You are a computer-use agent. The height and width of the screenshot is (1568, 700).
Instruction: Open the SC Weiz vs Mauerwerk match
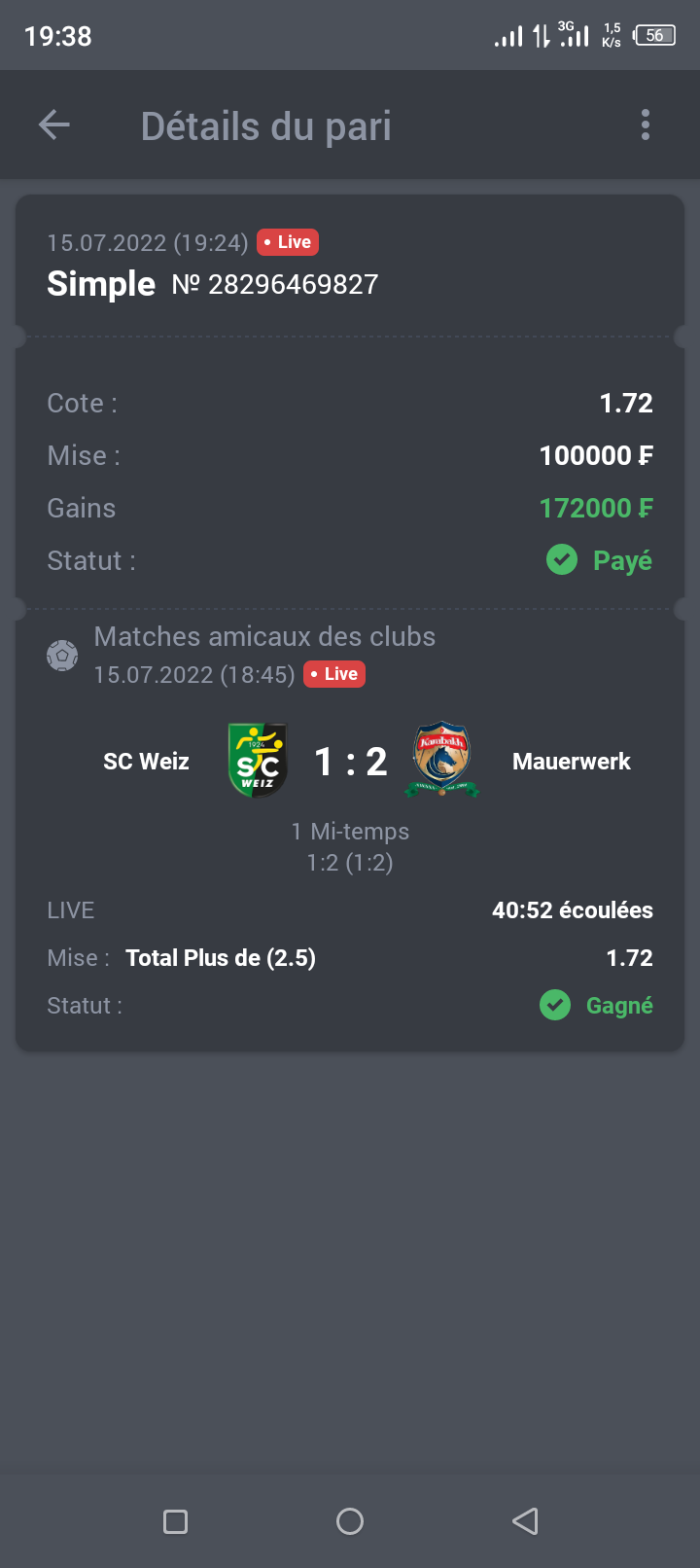tap(350, 761)
